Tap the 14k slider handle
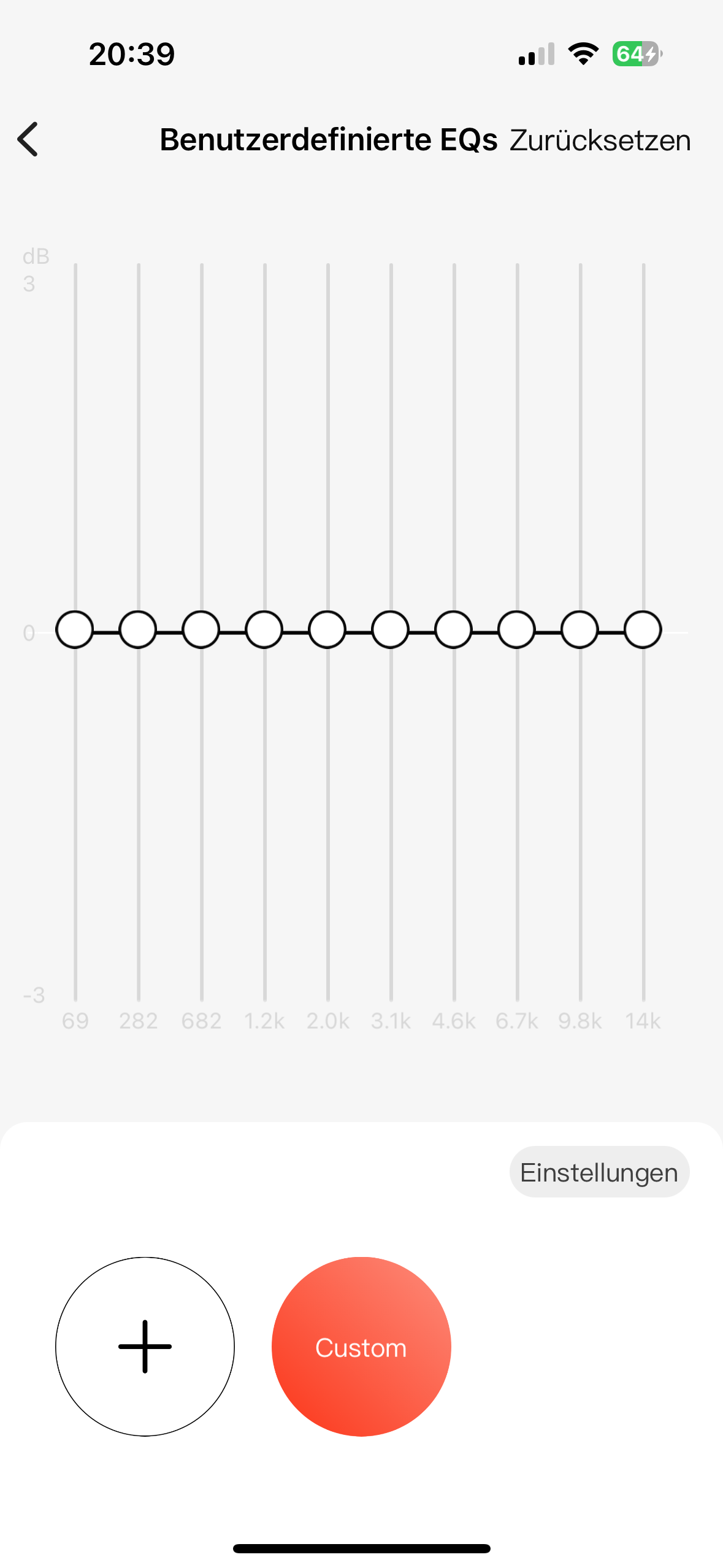Image resolution: width=723 pixels, height=1568 pixels. click(643, 630)
